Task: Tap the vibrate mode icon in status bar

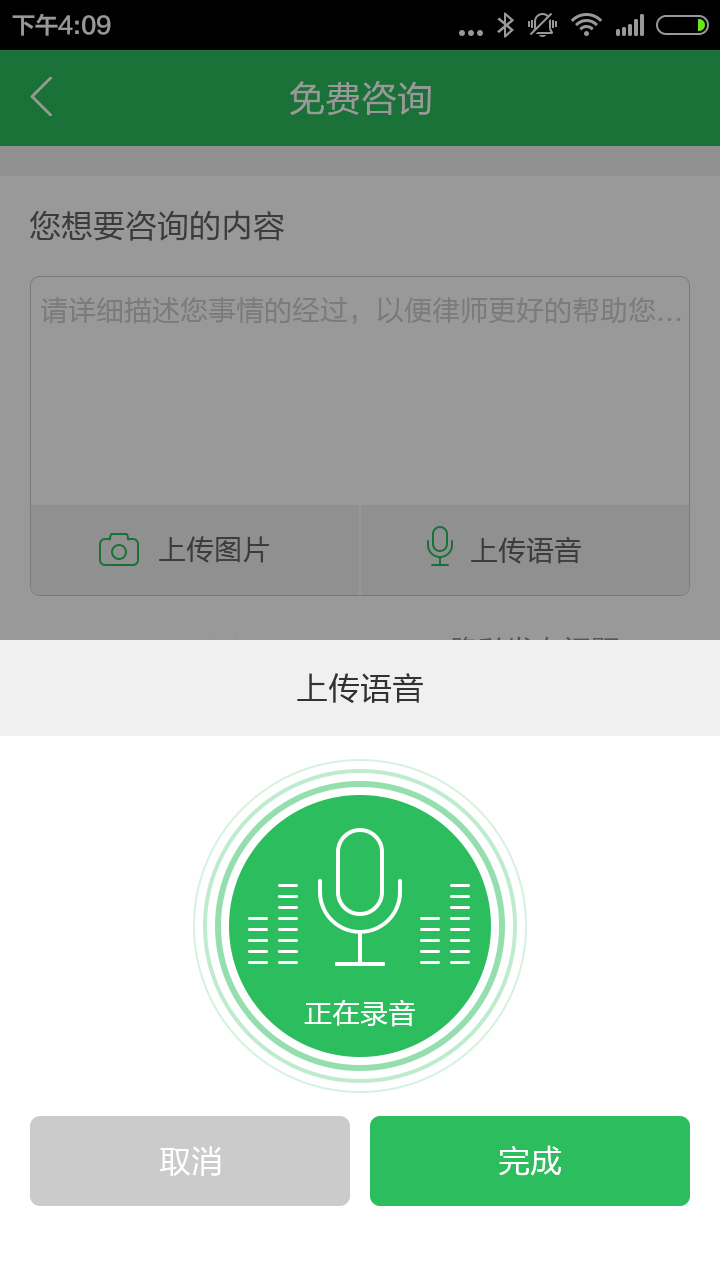Action: pos(544,25)
